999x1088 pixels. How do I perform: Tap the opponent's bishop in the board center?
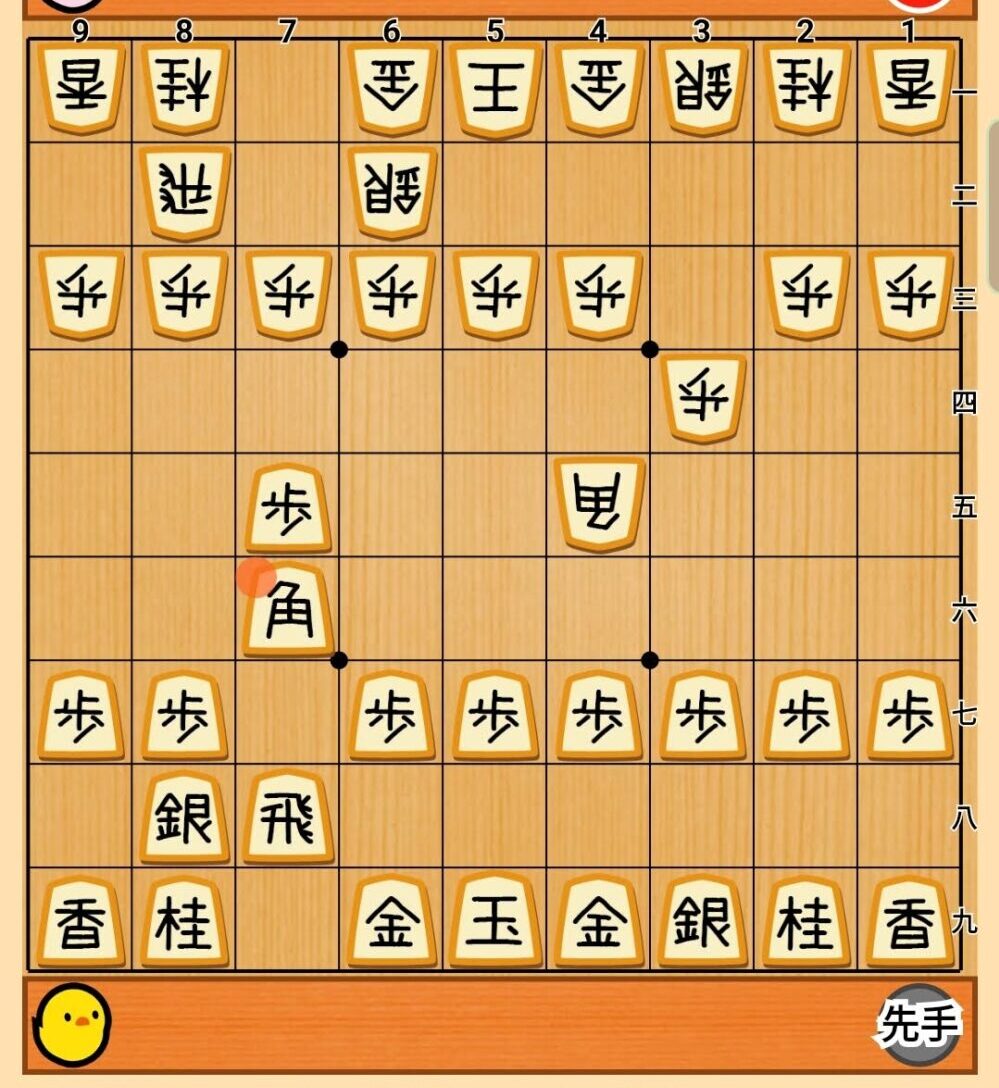599,505
